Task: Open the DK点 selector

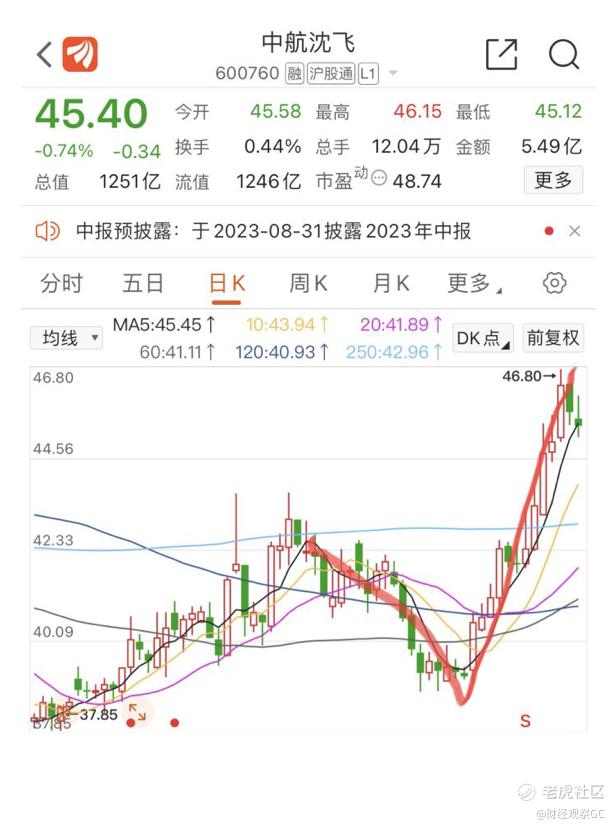Action: (483, 338)
